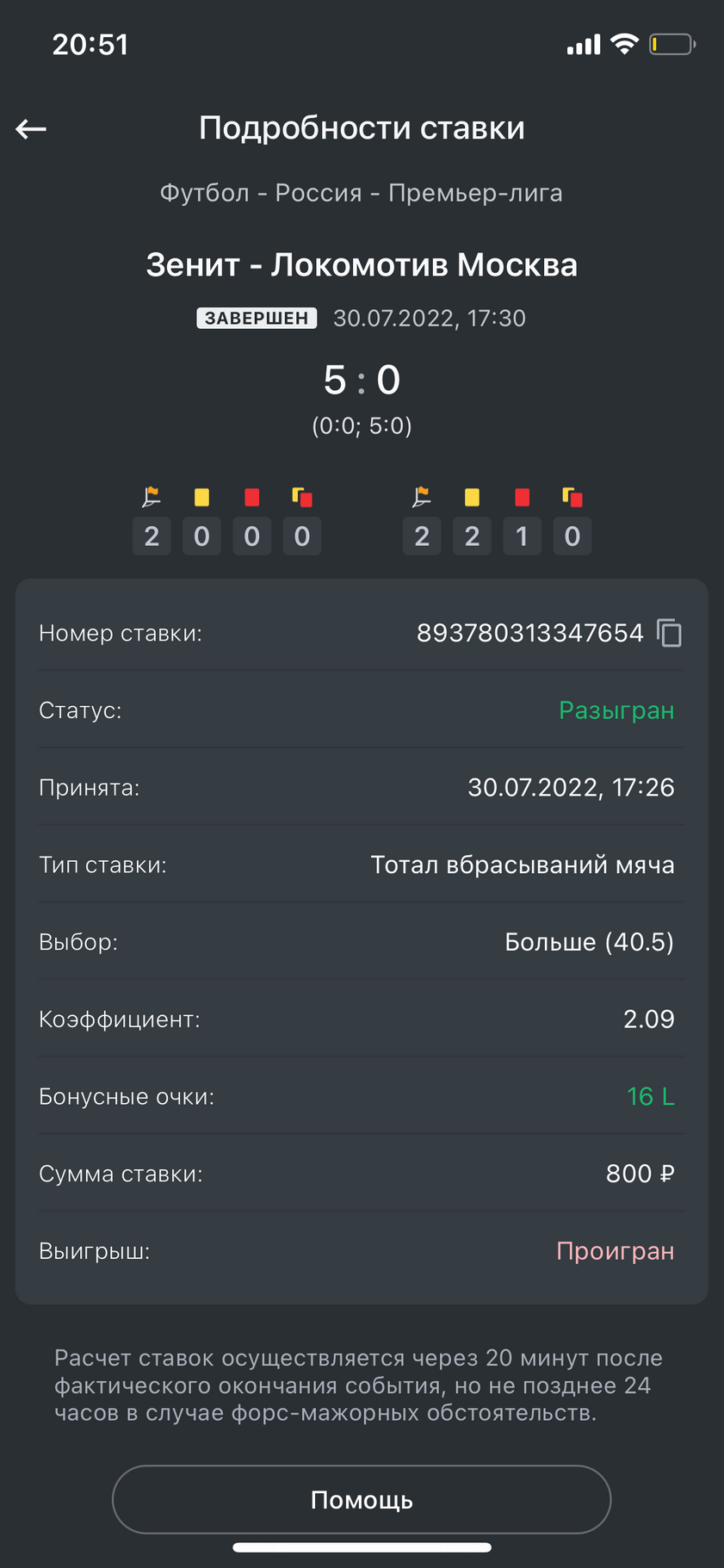Go back using the arrow icon
The height and width of the screenshot is (1568, 724).
point(31,129)
